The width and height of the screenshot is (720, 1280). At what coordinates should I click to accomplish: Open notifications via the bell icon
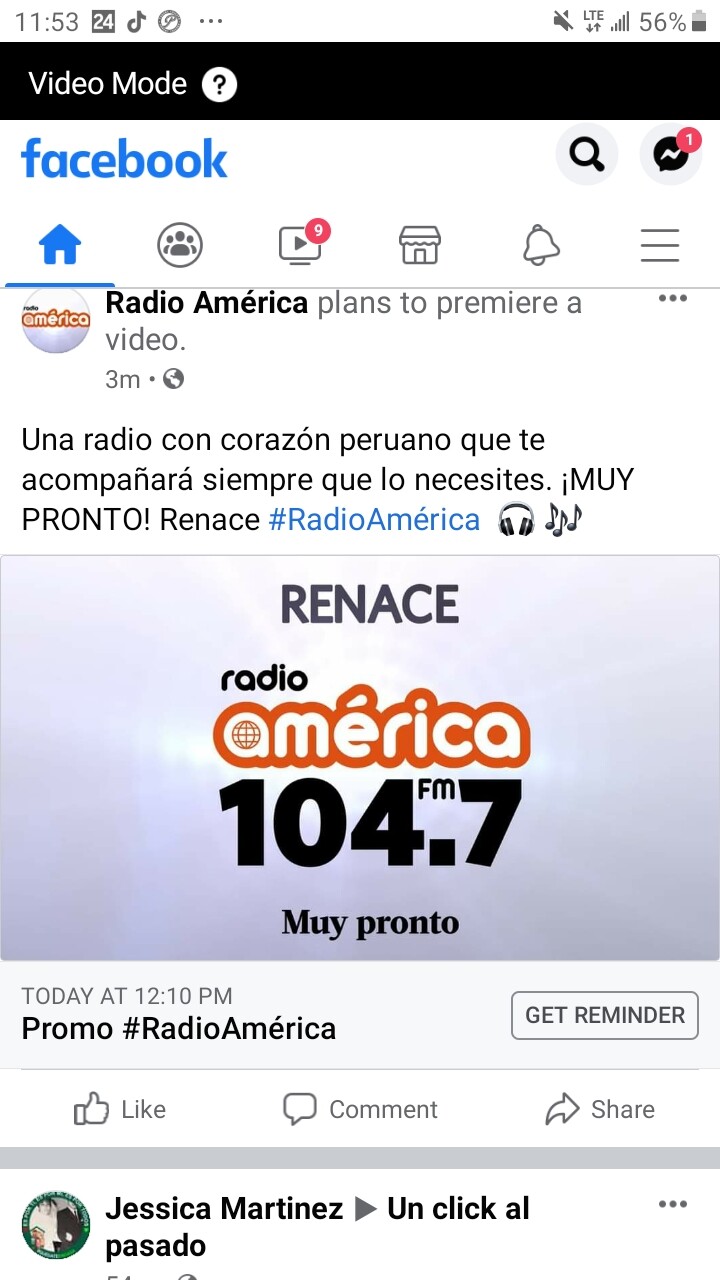point(540,244)
